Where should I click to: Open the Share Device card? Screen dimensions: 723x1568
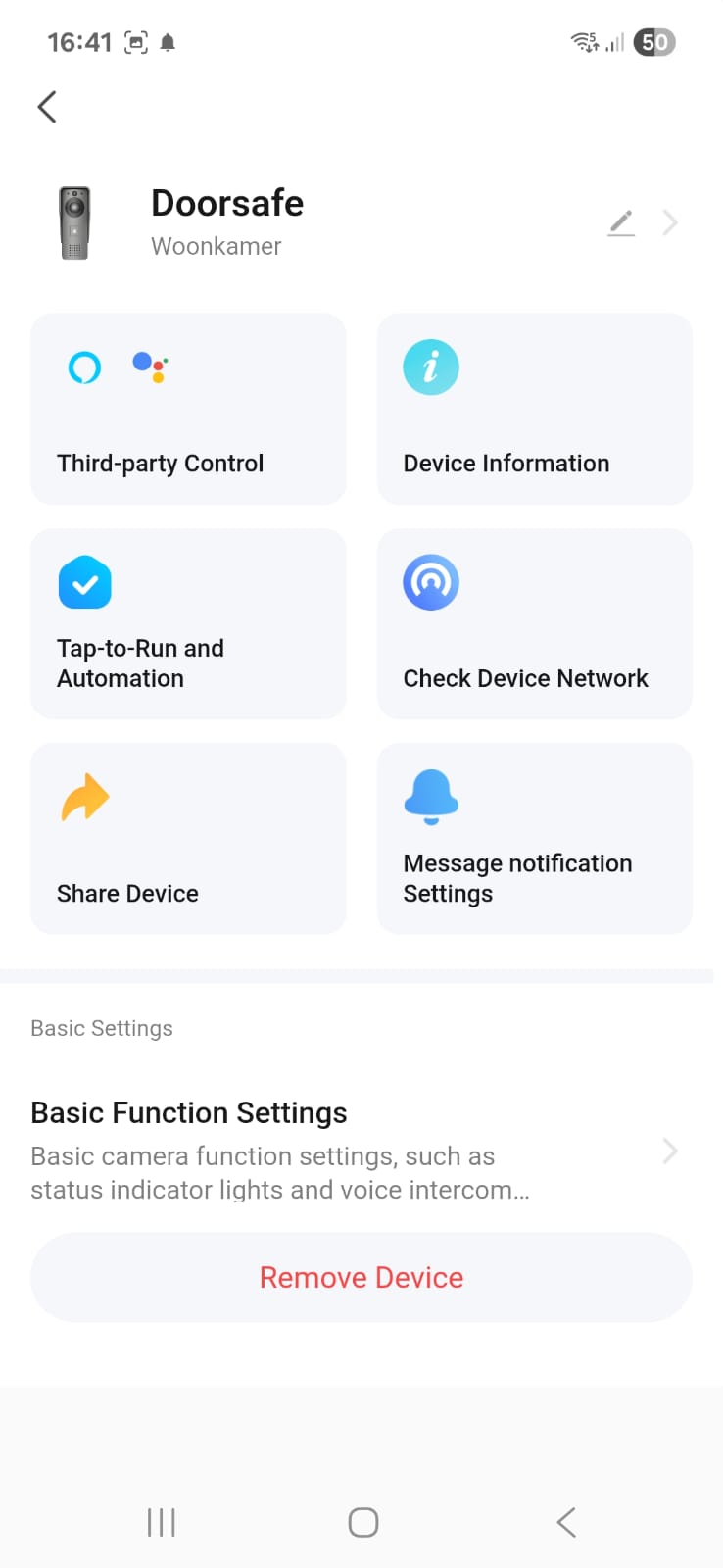188,839
